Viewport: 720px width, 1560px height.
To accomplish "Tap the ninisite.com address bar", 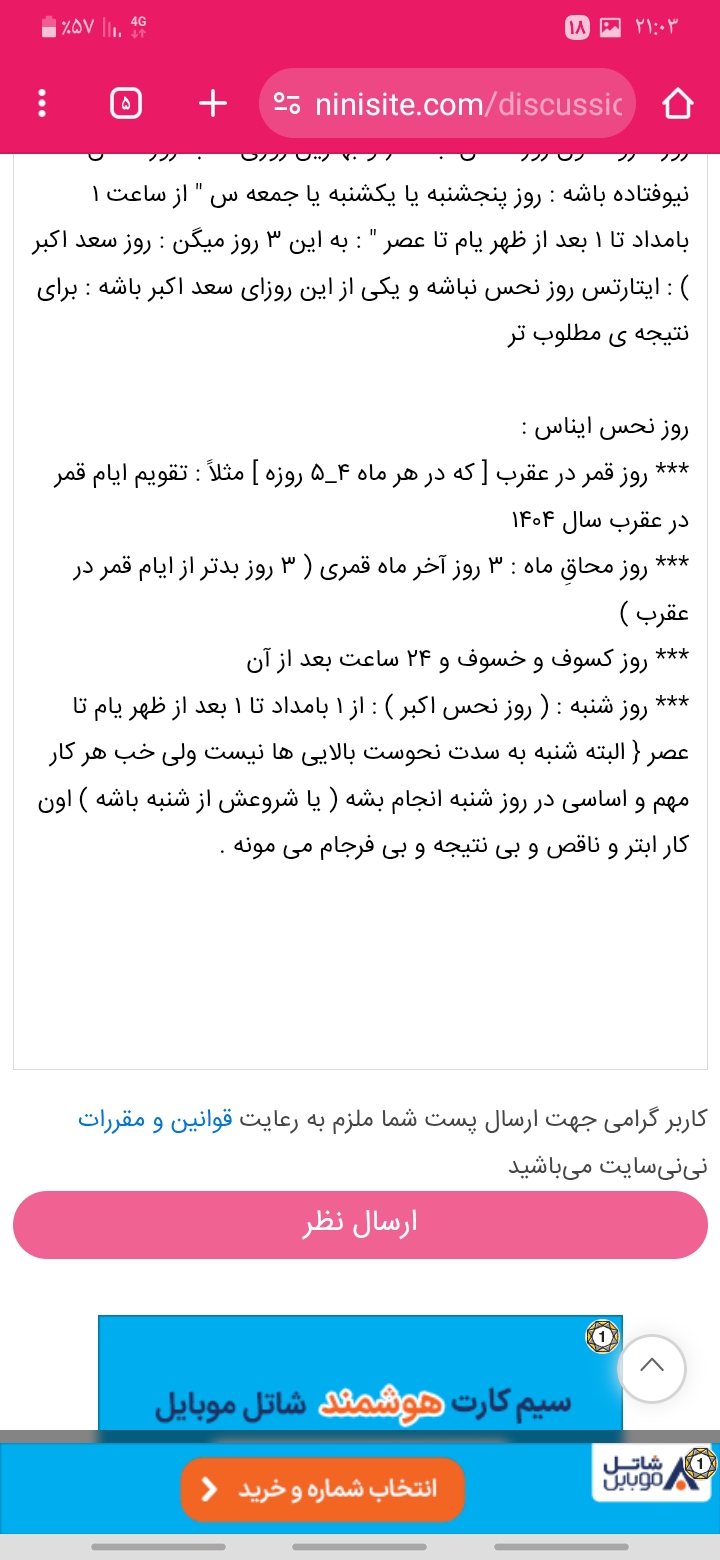I will tap(448, 104).
